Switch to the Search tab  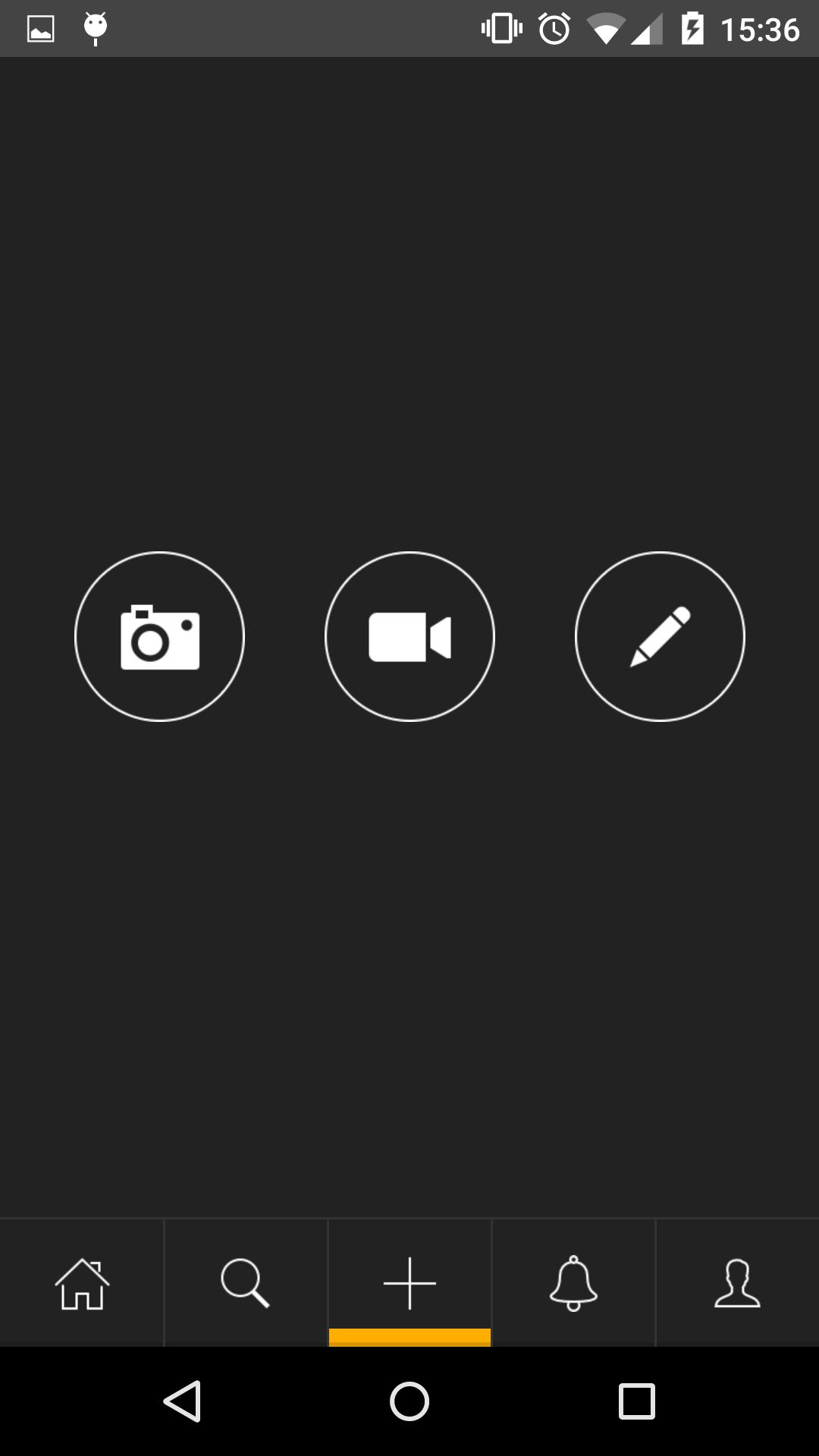coord(246,1283)
